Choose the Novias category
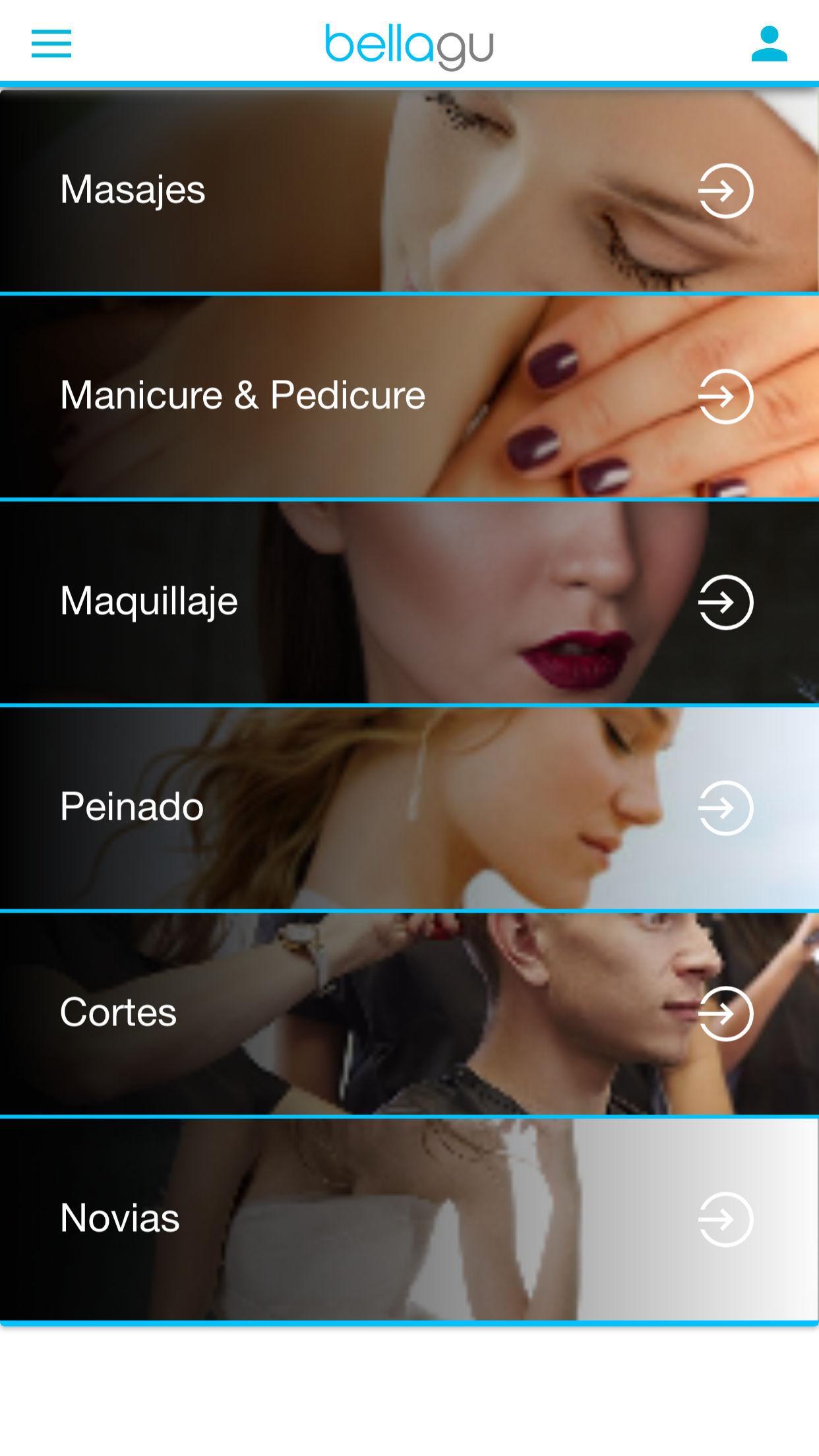819x1456 pixels. tap(409, 1219)
